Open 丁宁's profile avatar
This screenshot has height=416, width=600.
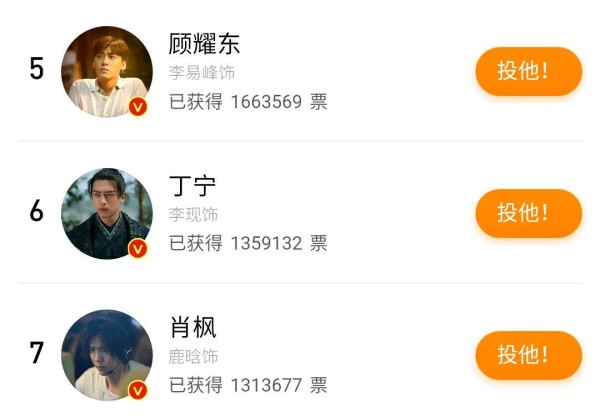click(107, 213)
